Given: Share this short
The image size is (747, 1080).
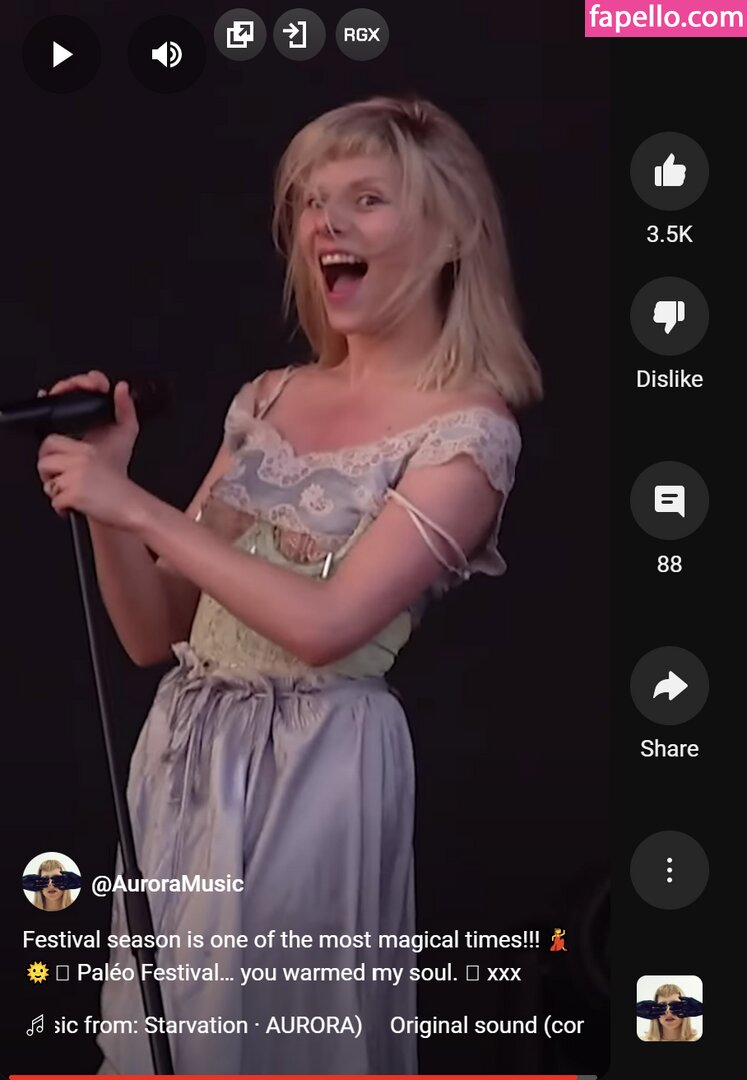Looking at the screenshot, I should pyautogui.click(x=669, y=686).
